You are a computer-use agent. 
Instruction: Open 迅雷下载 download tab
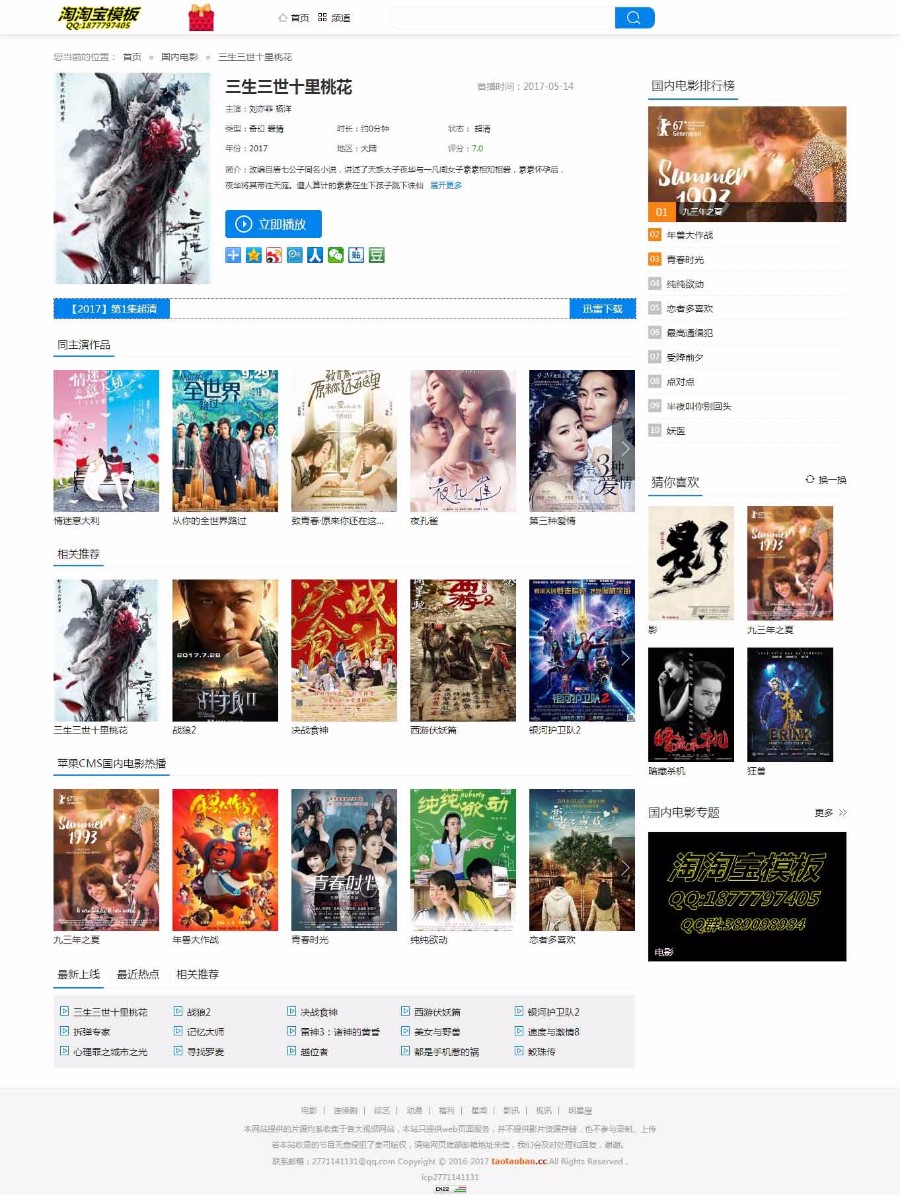[x=602, y=309]
